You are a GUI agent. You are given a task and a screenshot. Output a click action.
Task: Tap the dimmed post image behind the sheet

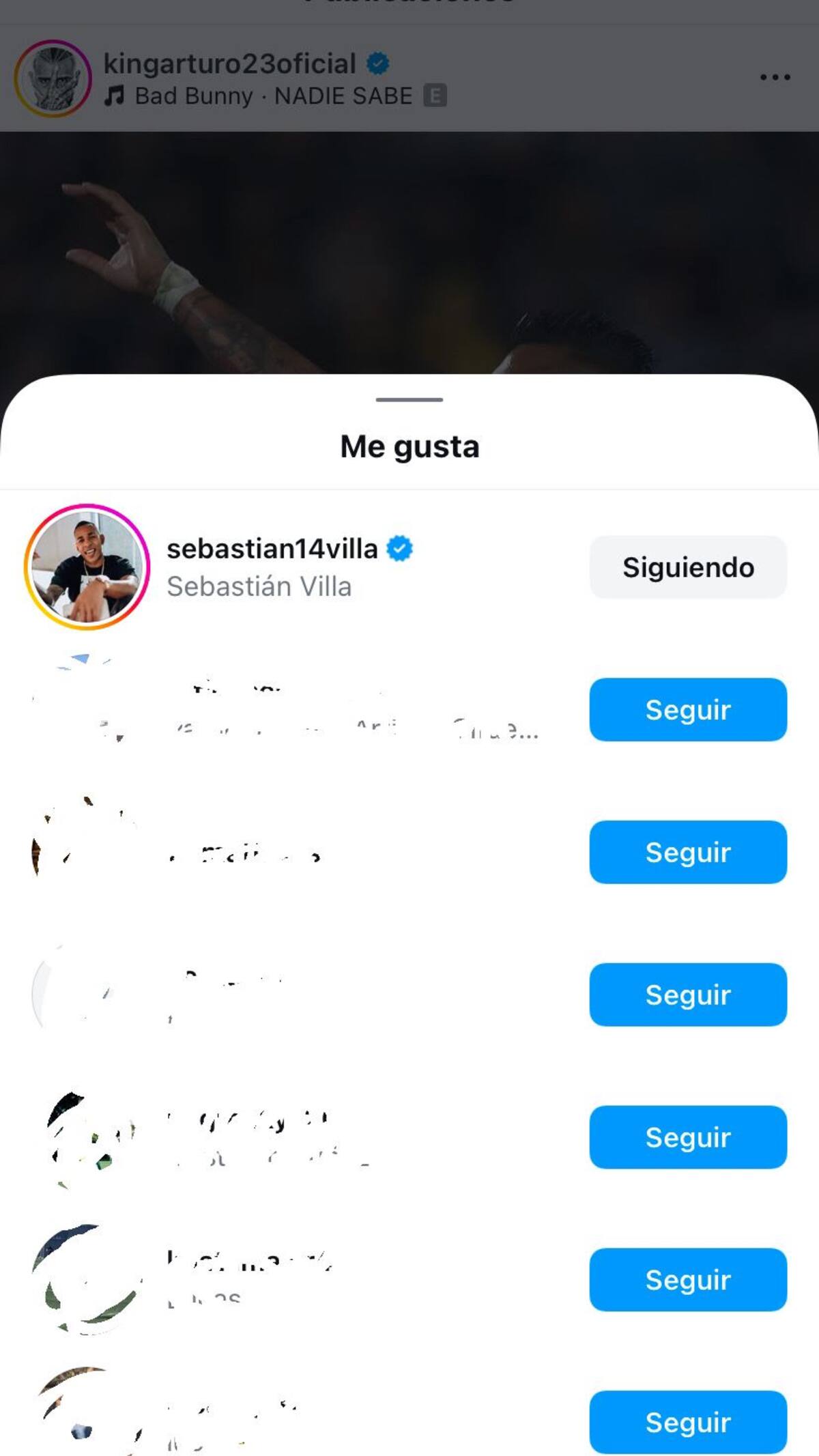tap(409, 253)
